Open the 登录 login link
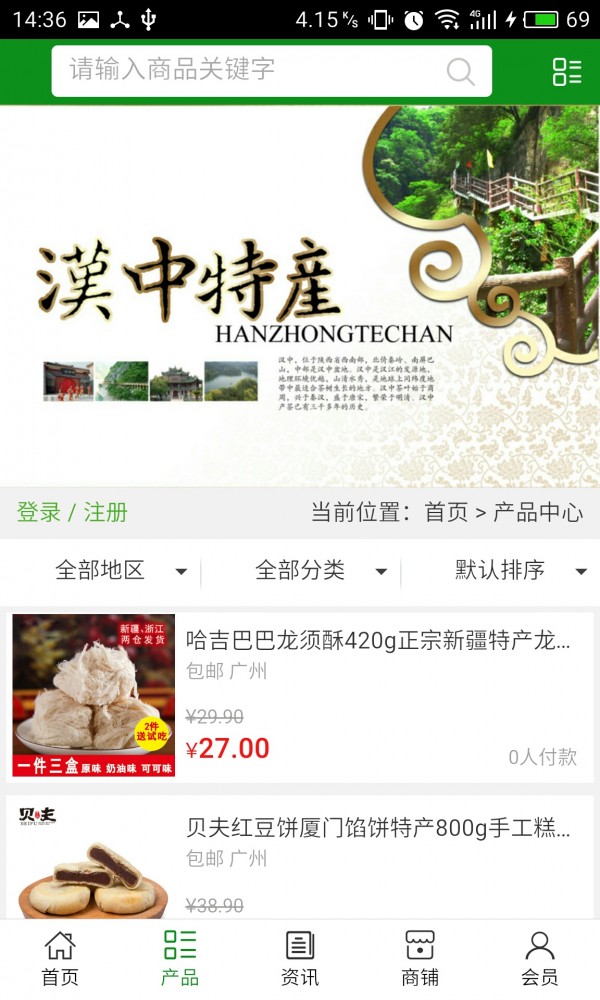This screenshot has width=600, height=1000. tap(38, 513)
